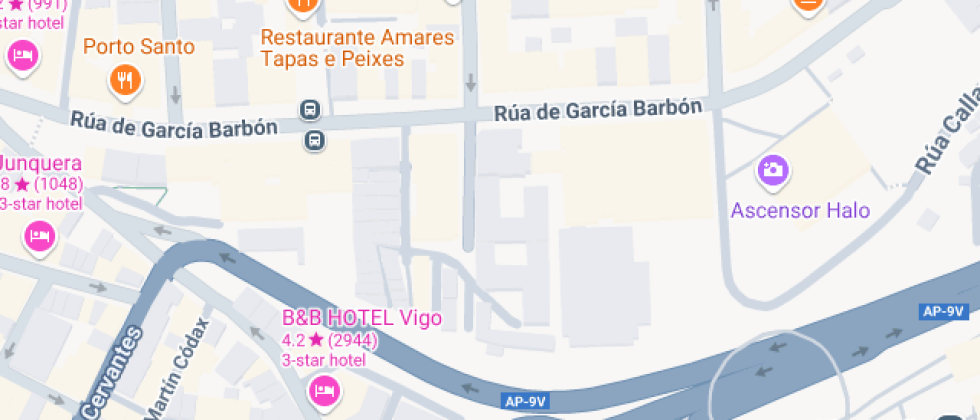Image resolution: width=980 pixels, height=420 pixels.
Task: View the B&B HOTEL Vigo listing
Action: pos(323,387)
